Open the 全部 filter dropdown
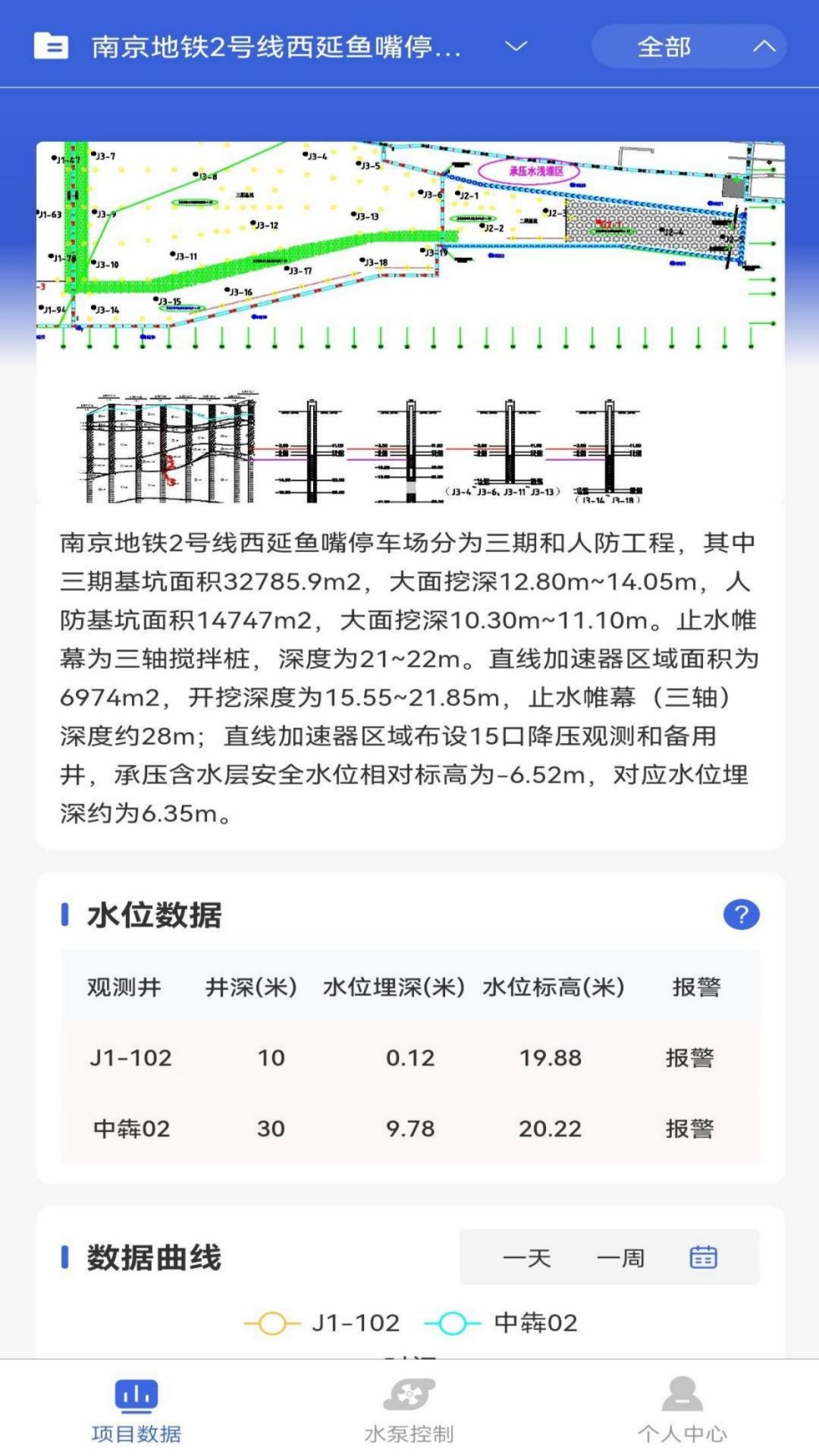Viewport: 819px width, 1456px height. 689,47
